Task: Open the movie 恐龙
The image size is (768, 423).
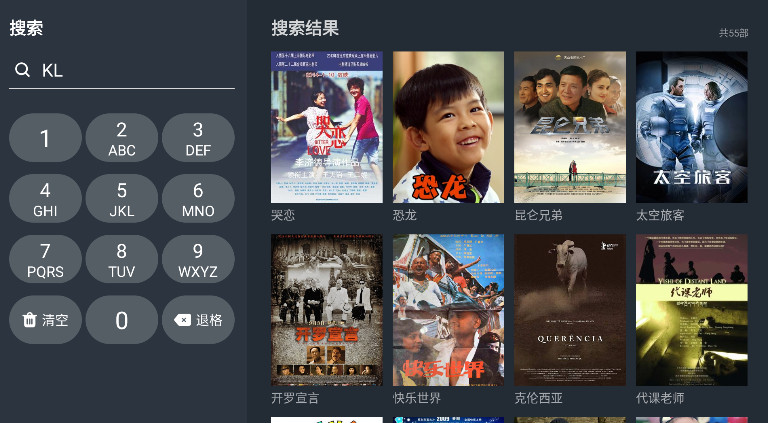Action: (448, 127)
